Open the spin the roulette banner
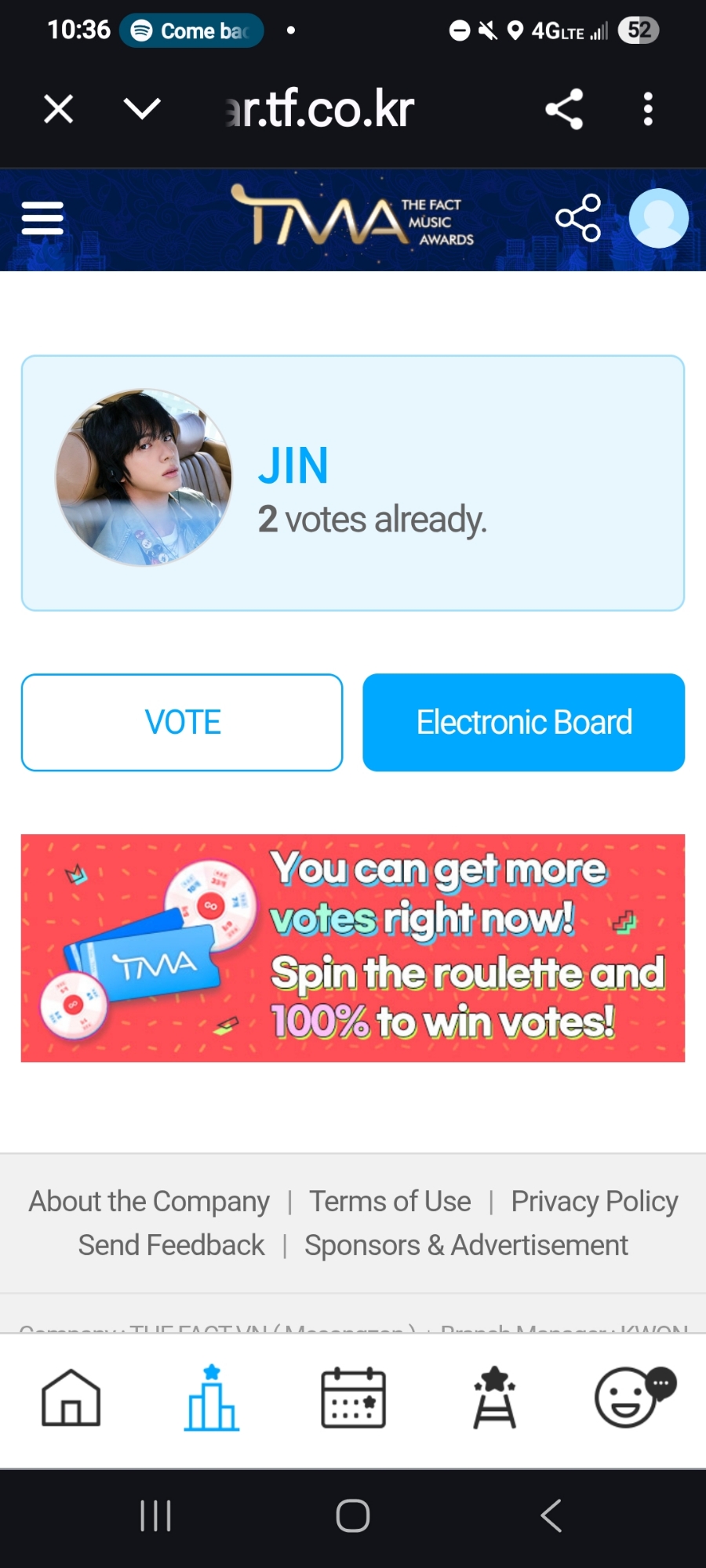 pos(353,948)
